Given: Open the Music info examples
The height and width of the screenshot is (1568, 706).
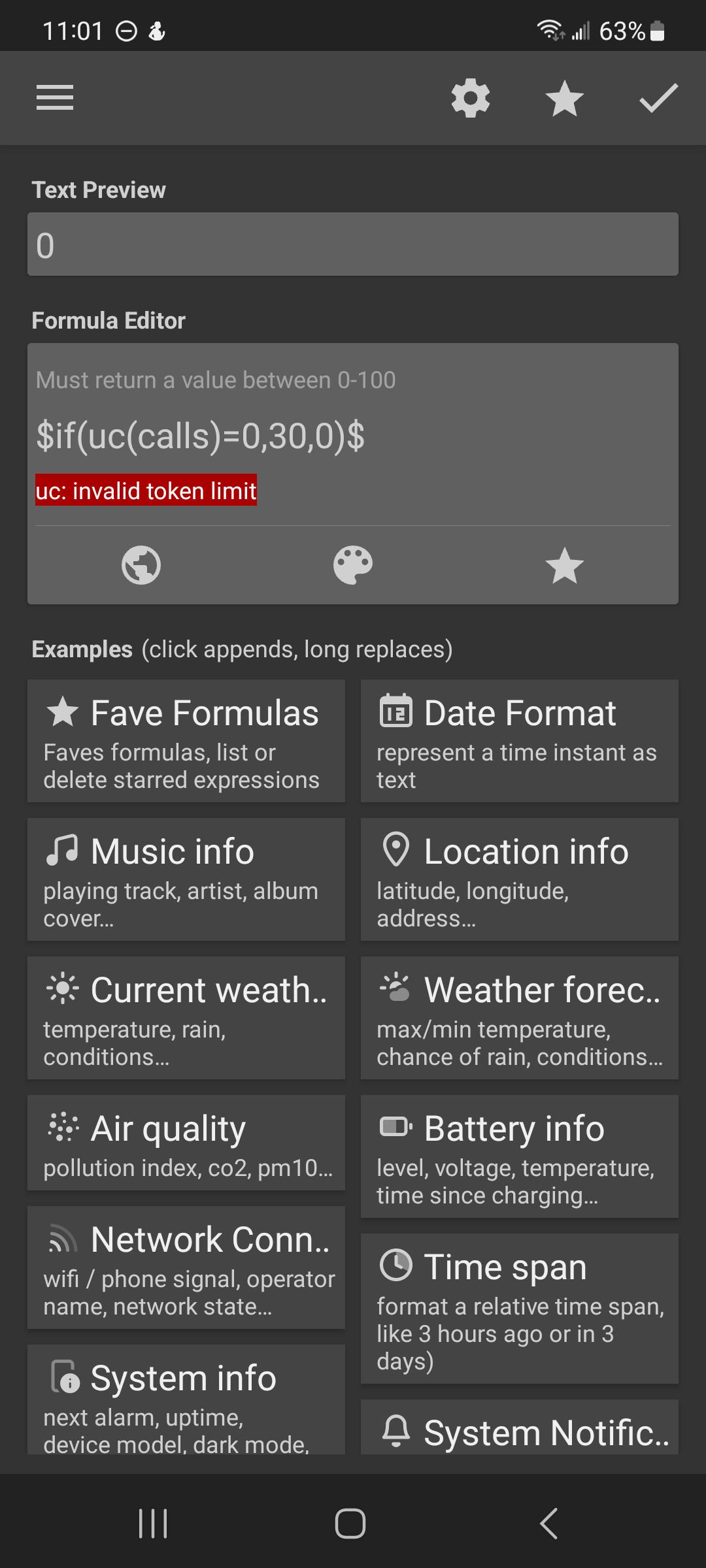Looking at the screenshot, I should click(186, 879).
